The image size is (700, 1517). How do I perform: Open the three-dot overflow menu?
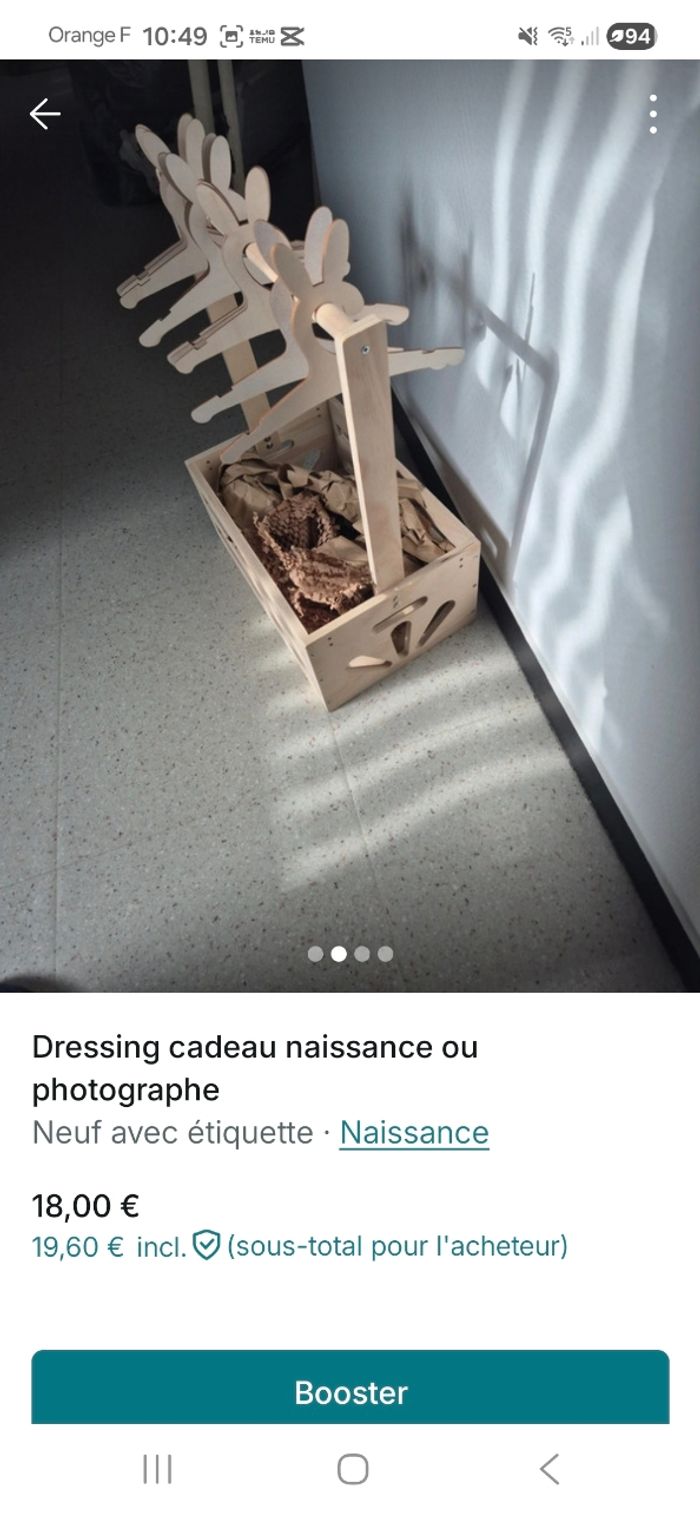tap(653, 114)
